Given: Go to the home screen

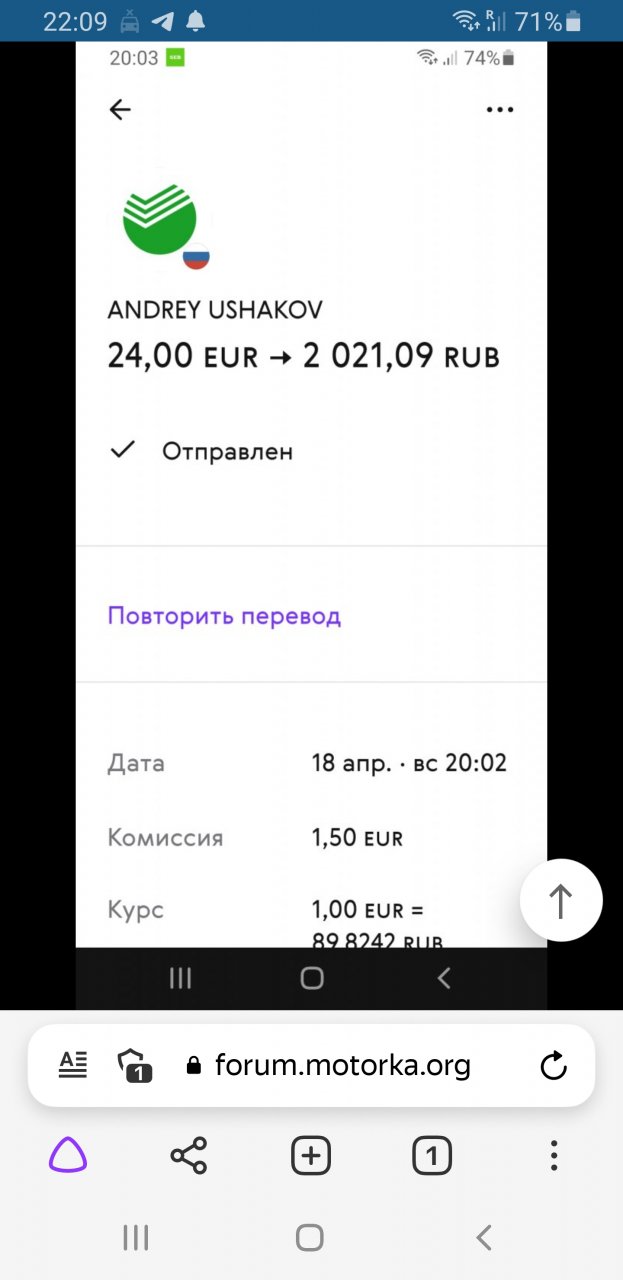Looking at the screenshot, I should [x=310, y=1238].
